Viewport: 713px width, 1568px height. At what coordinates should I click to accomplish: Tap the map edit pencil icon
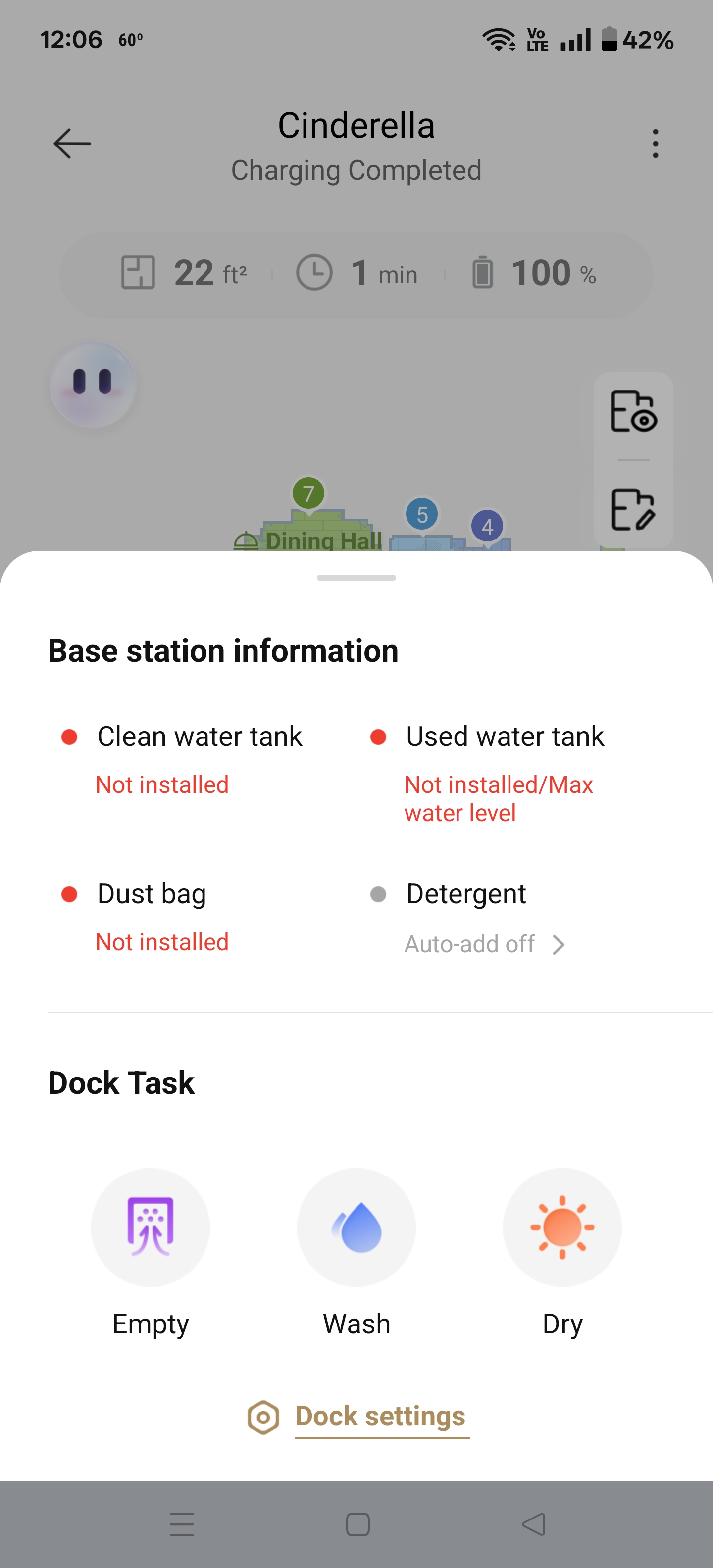pyautogui.click(x=633, y=509)
